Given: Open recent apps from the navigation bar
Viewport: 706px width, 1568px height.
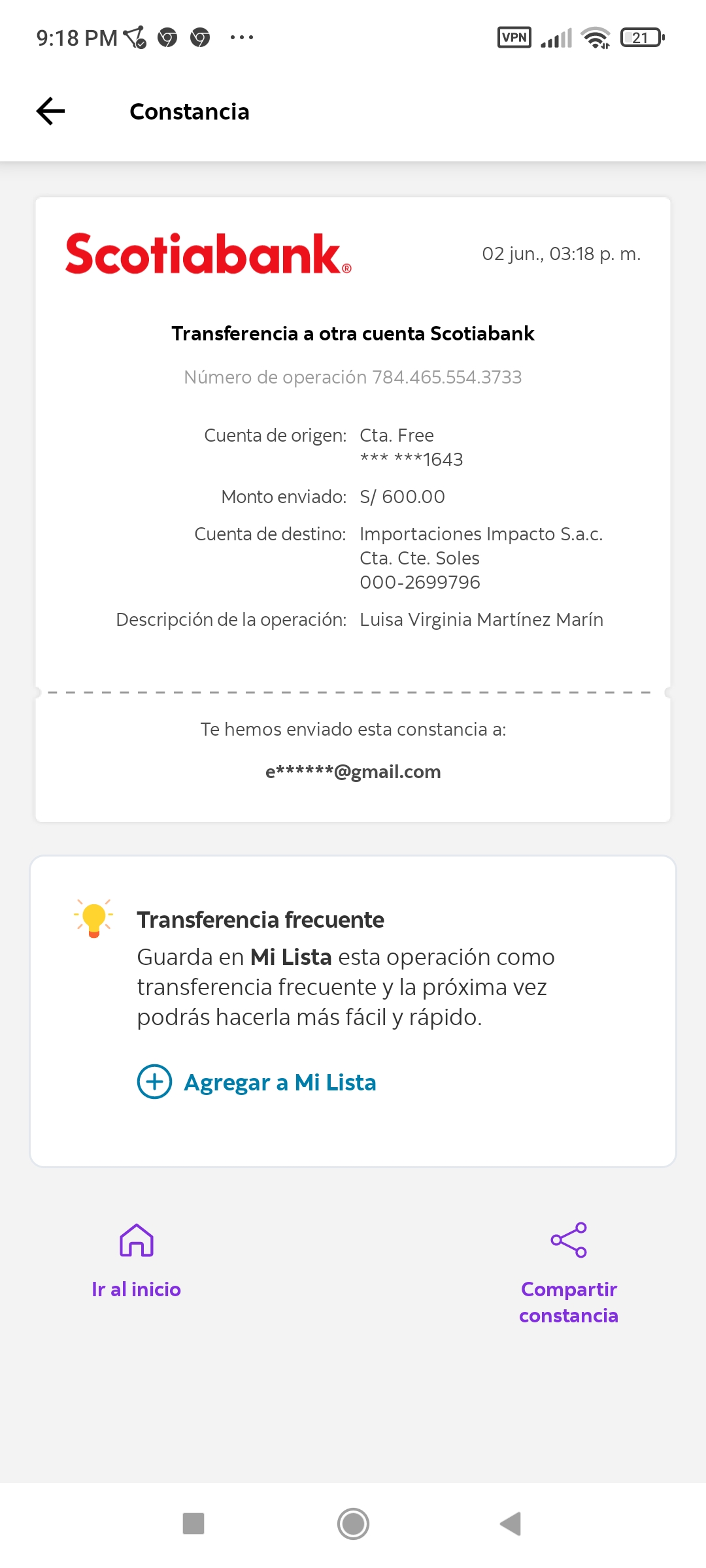Looking at the screenshot, I should click(193, 1524).
